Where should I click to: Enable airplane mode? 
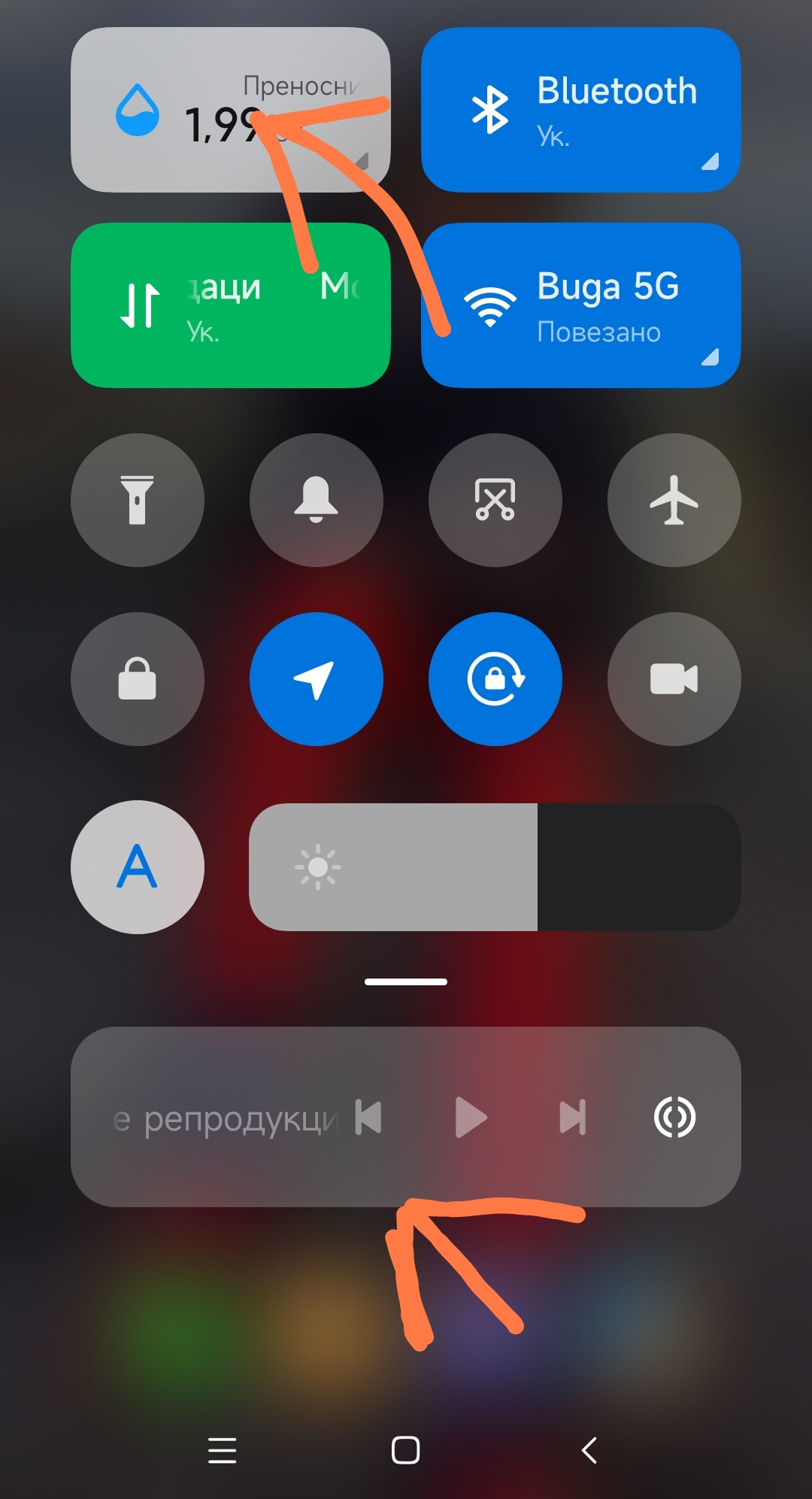pyautogui.click(x=674, y=500)
